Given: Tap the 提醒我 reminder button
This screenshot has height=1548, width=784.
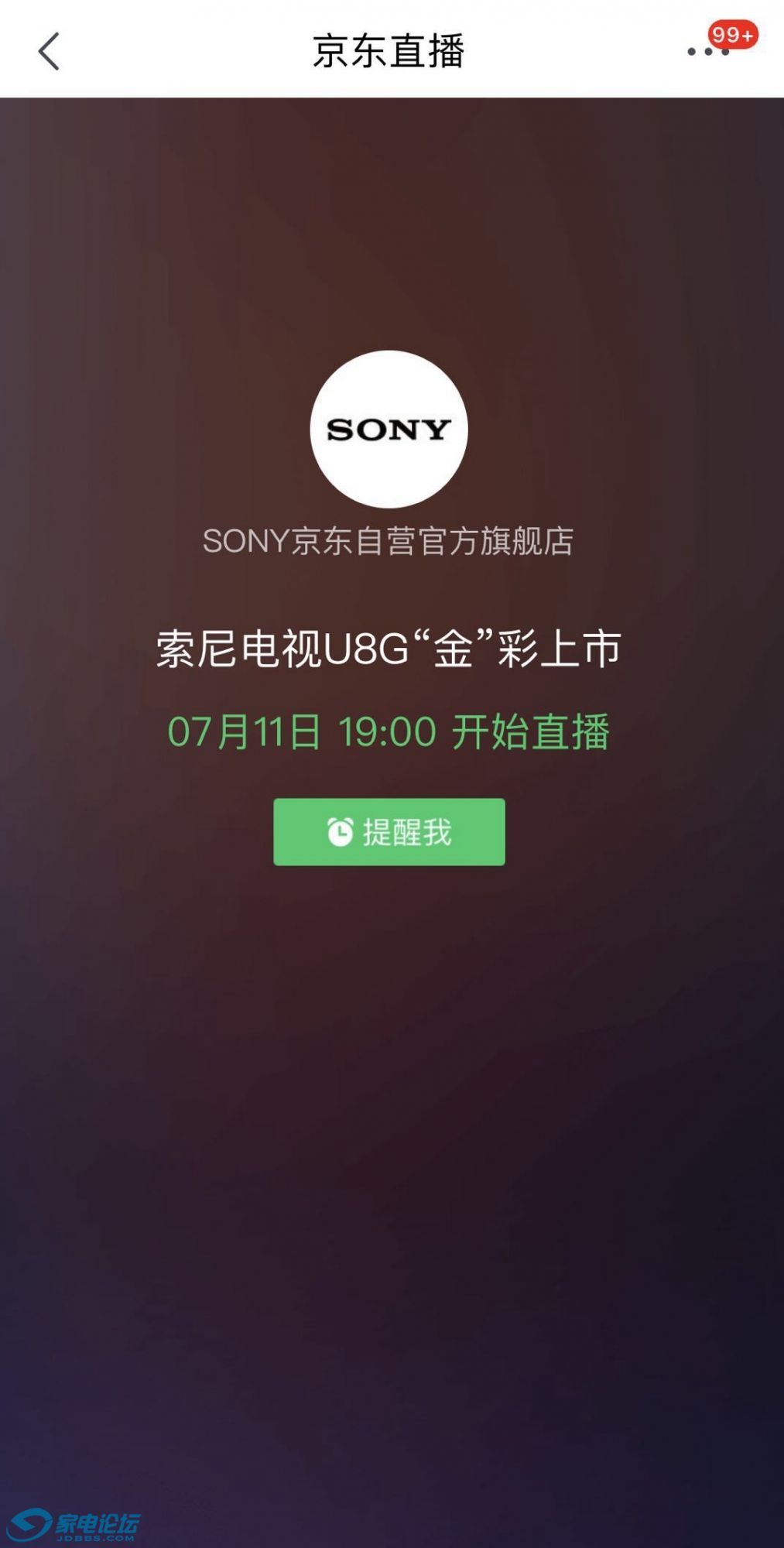Looking at the screenshot, I should 389,832.
